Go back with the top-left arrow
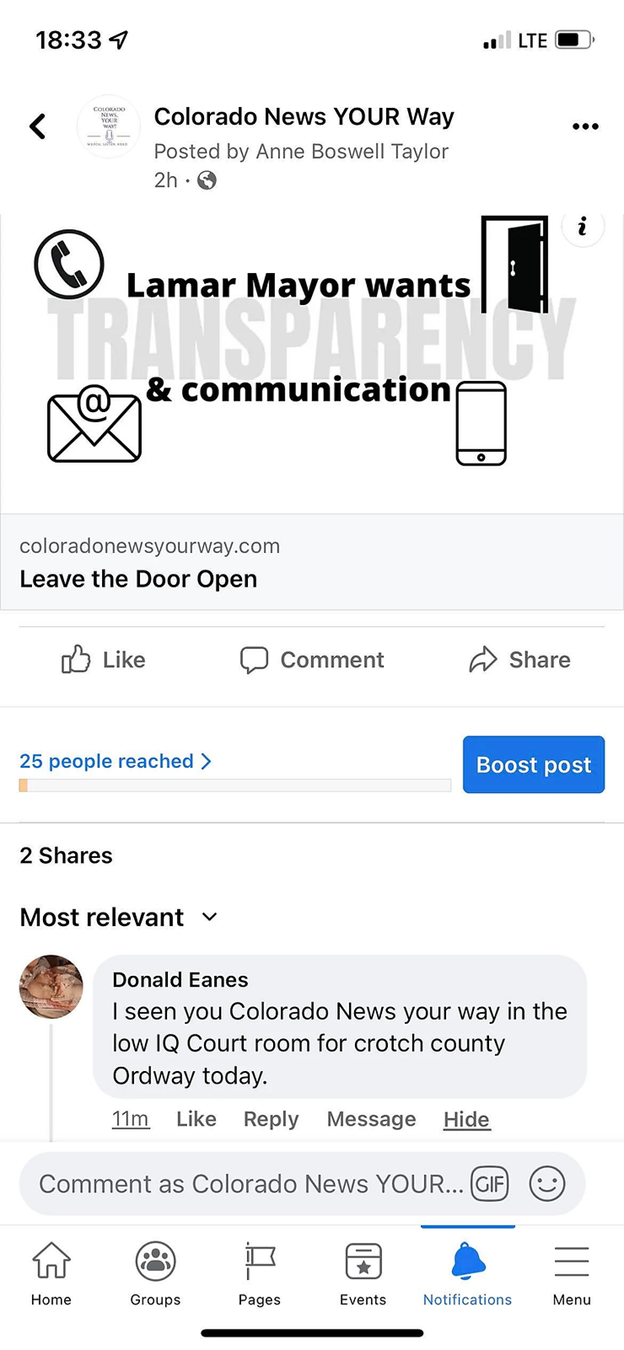The image size is (624, 1350). coord(38,126)
